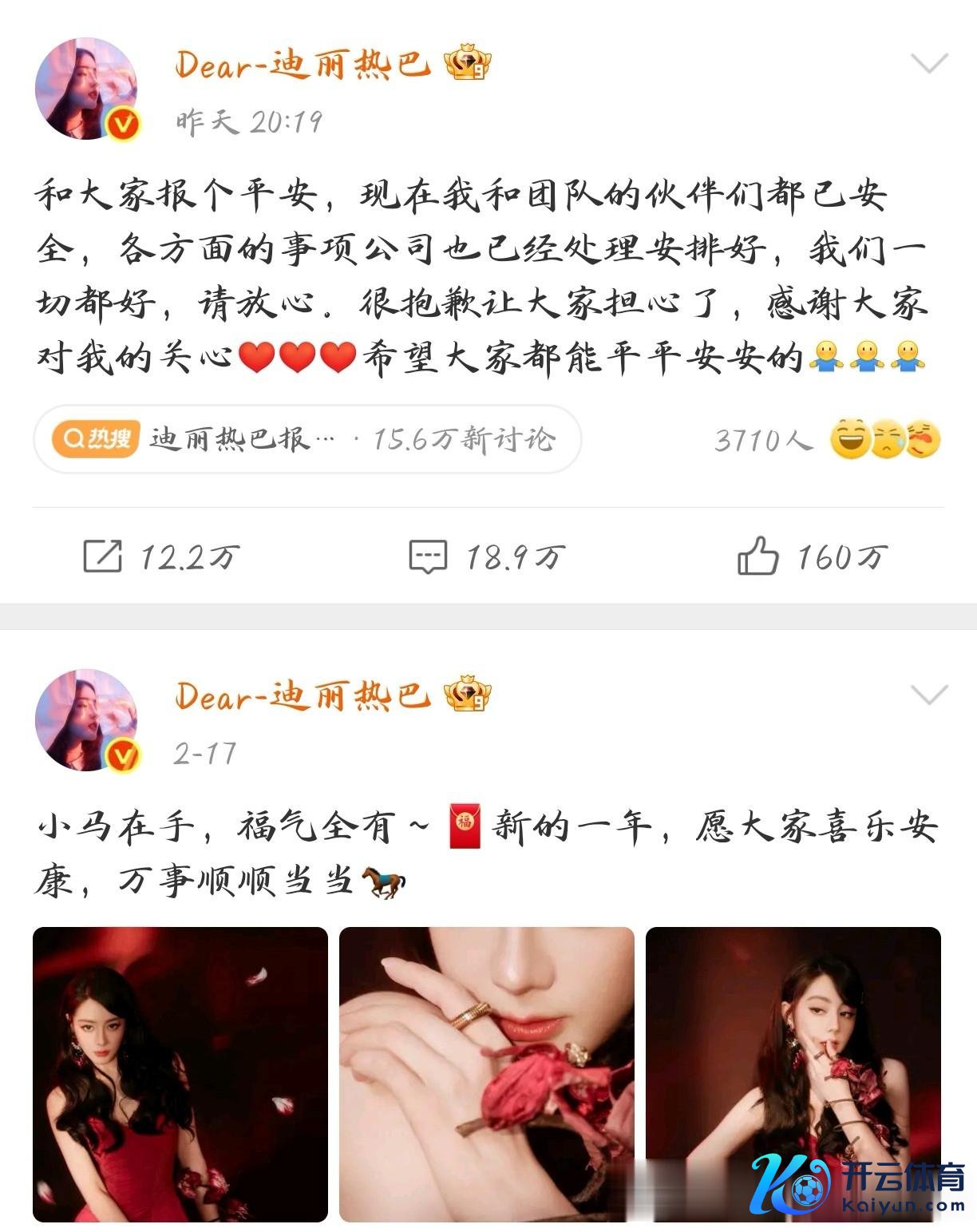
Task: Open avatar on the 昨天 20:19 post
Action: pos(86,88)
